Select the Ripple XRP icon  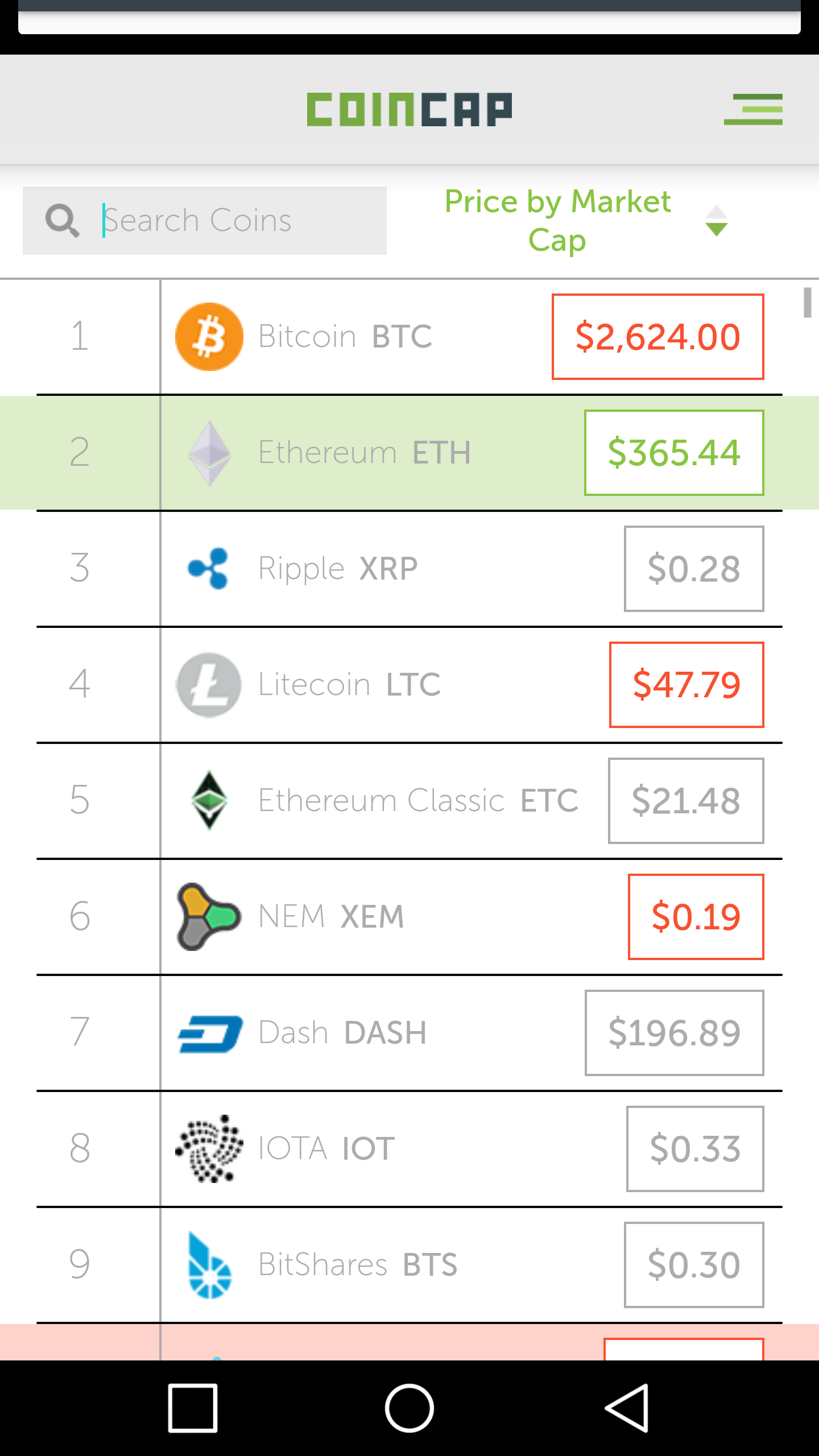tap(208, 569)
